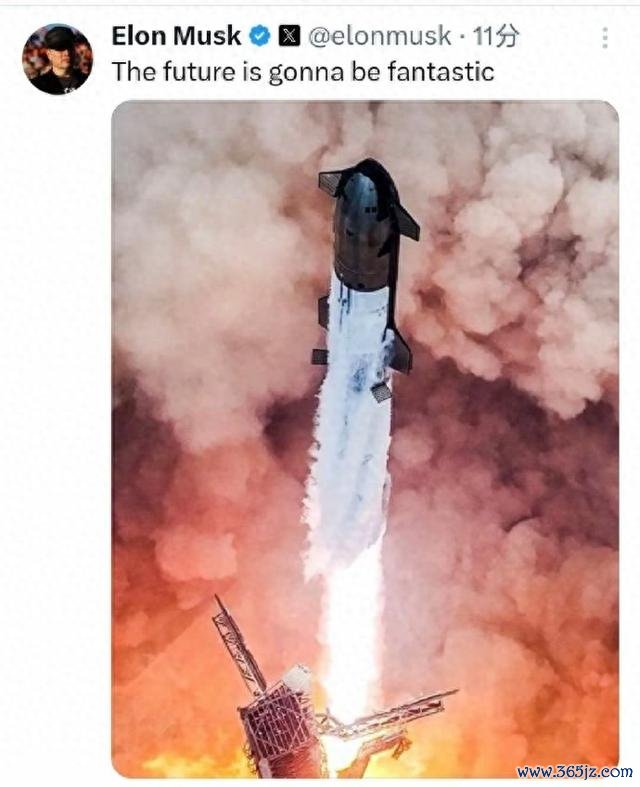Open the tweet's three-dot overflow menu
This screenshot has width=640, height=787.
pos(604,38)
